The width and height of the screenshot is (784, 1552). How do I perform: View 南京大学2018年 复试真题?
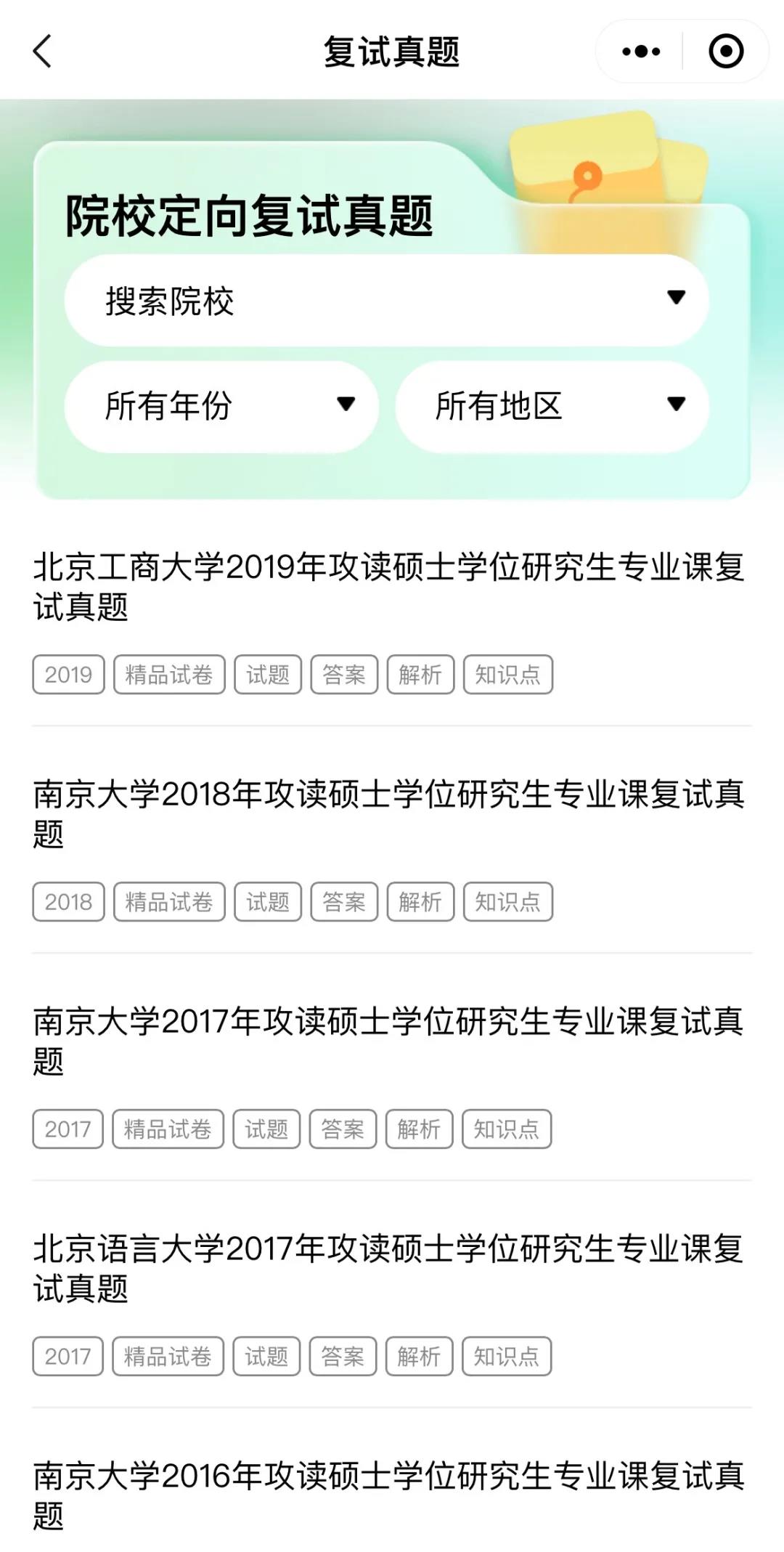click(389, 813)
